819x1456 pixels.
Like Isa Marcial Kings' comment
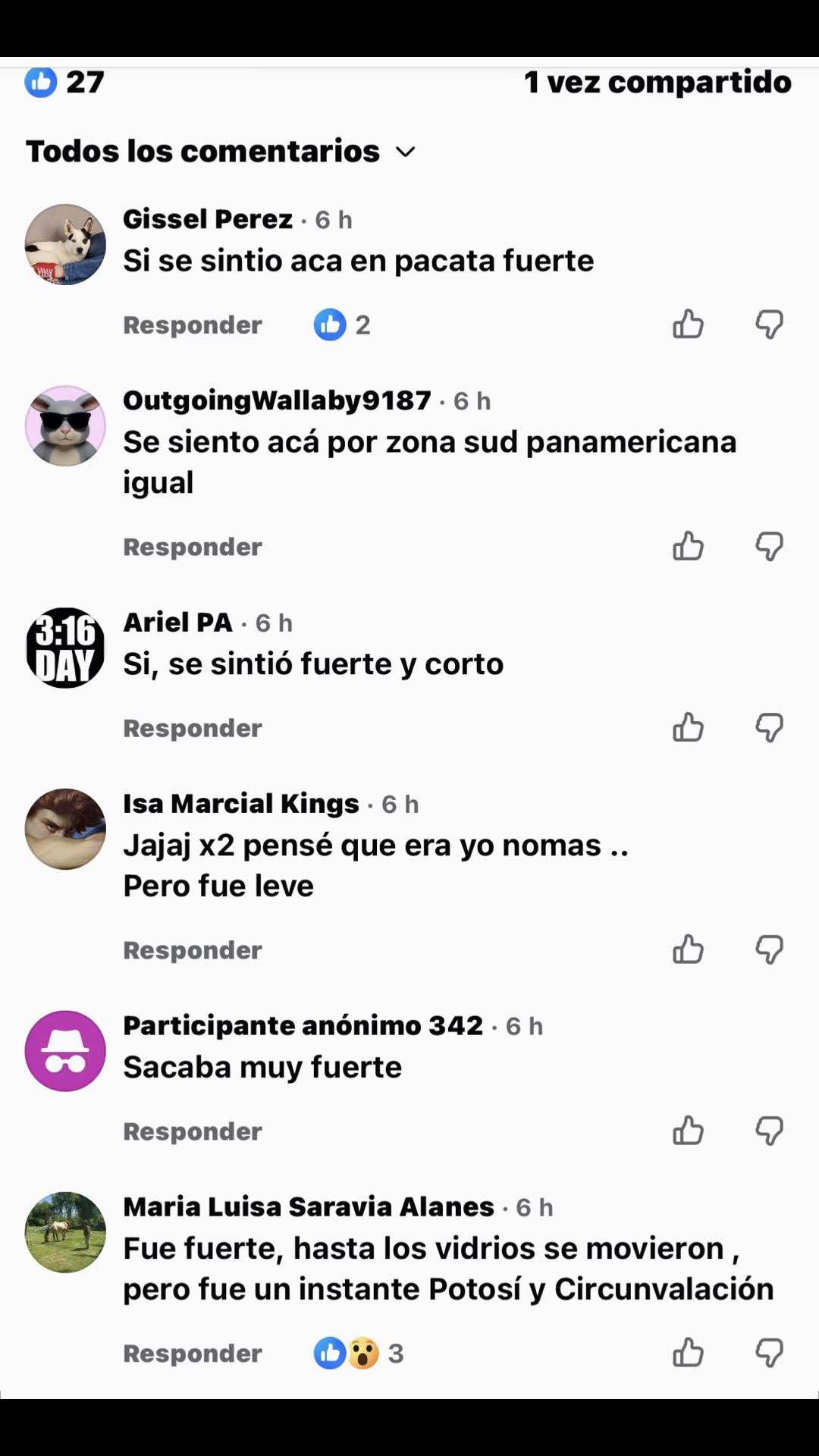[688, 949]
